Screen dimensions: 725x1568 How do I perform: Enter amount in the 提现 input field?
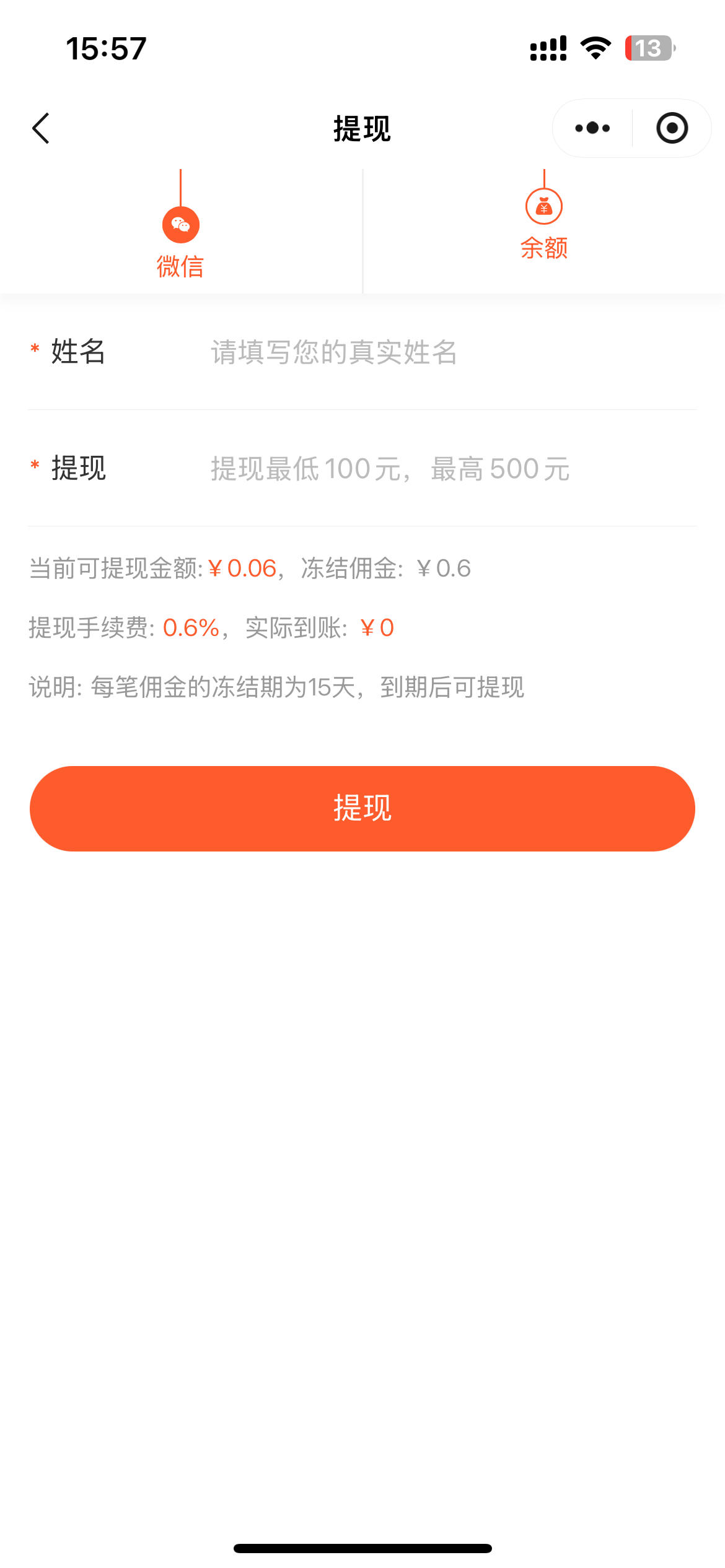[452, 469]
